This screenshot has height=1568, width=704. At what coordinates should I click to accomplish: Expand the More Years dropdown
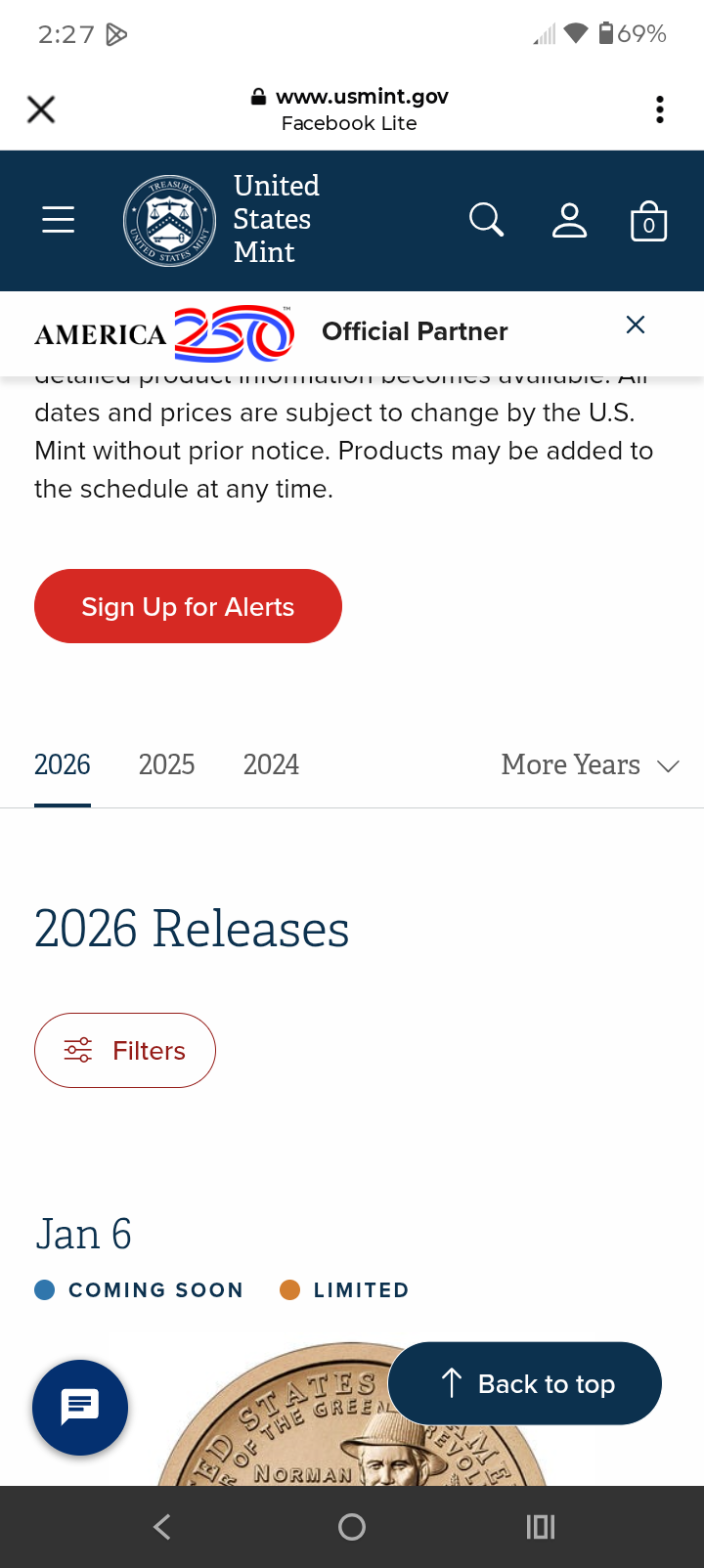click(x=591, y=764)
